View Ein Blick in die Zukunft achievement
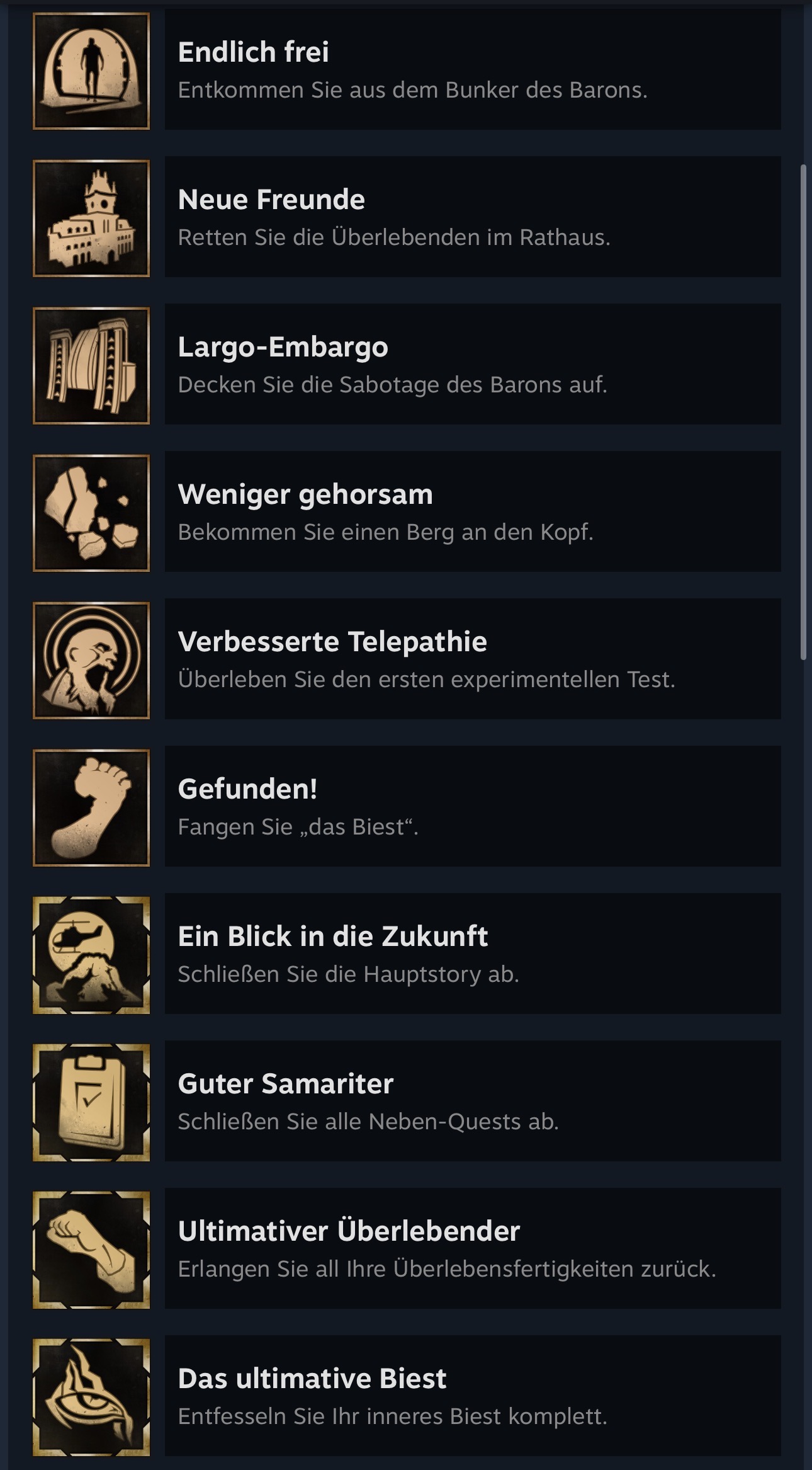The height and width of the screenshot is (1470, 812). coord(472,954)
